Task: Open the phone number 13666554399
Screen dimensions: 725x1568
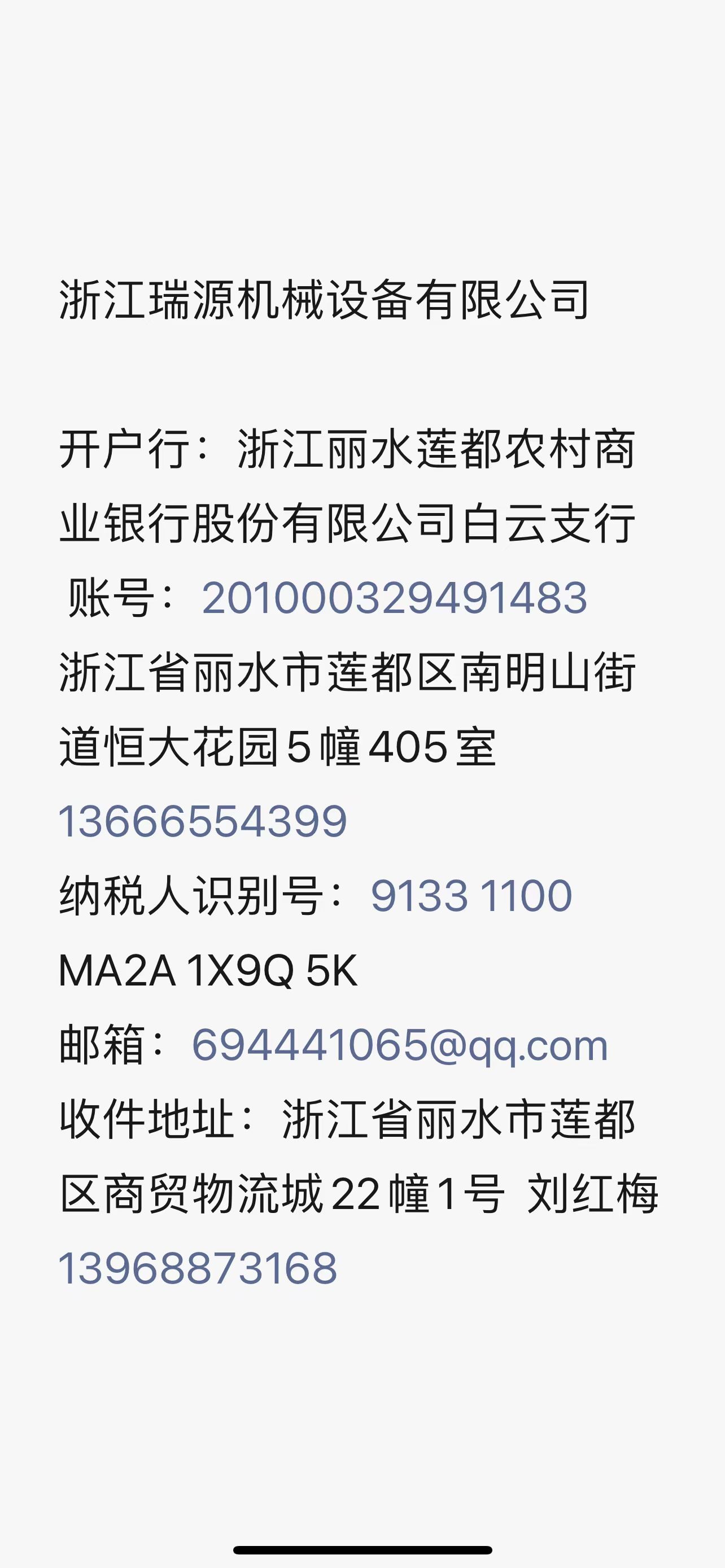Action: [x=203, y=821]
